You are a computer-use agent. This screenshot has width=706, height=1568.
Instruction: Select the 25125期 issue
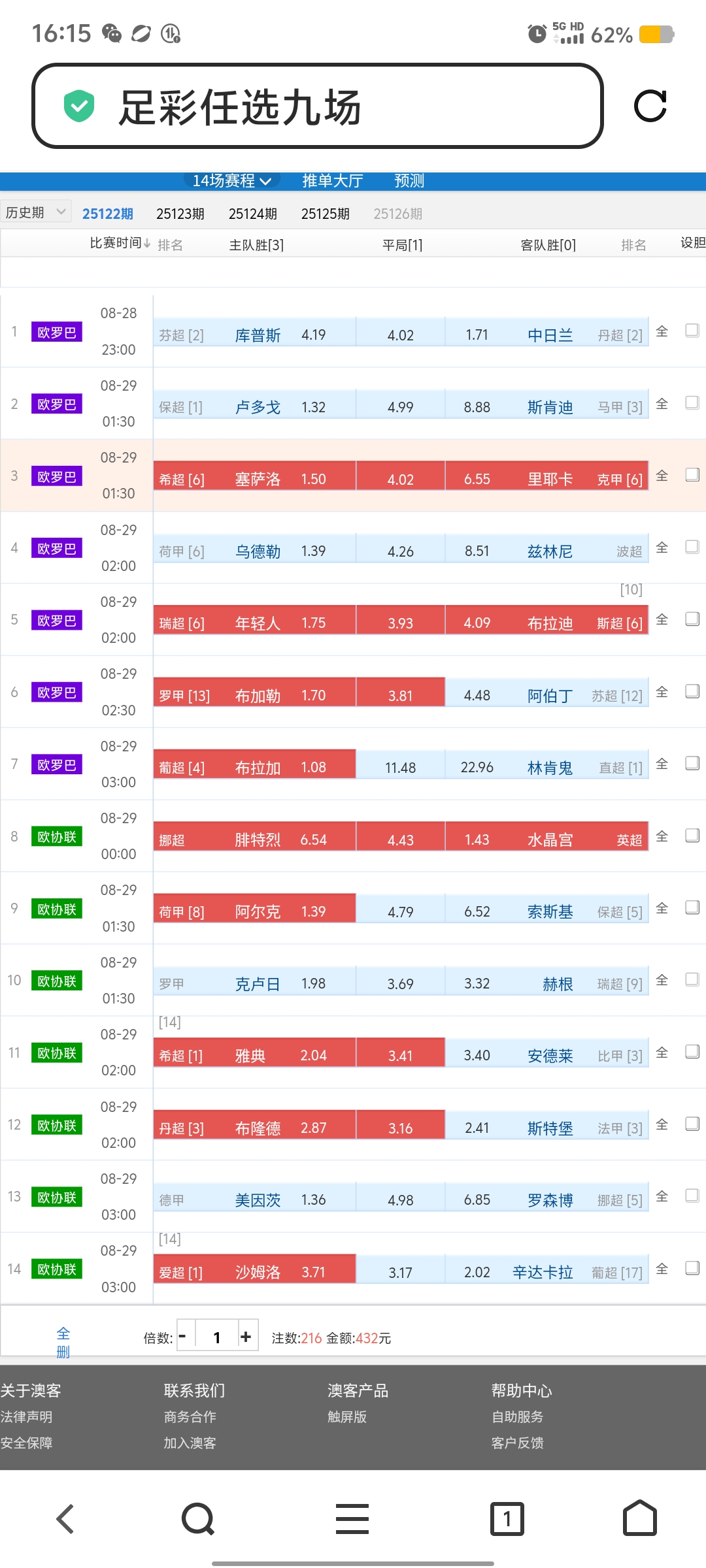click(x=325, y=214)
